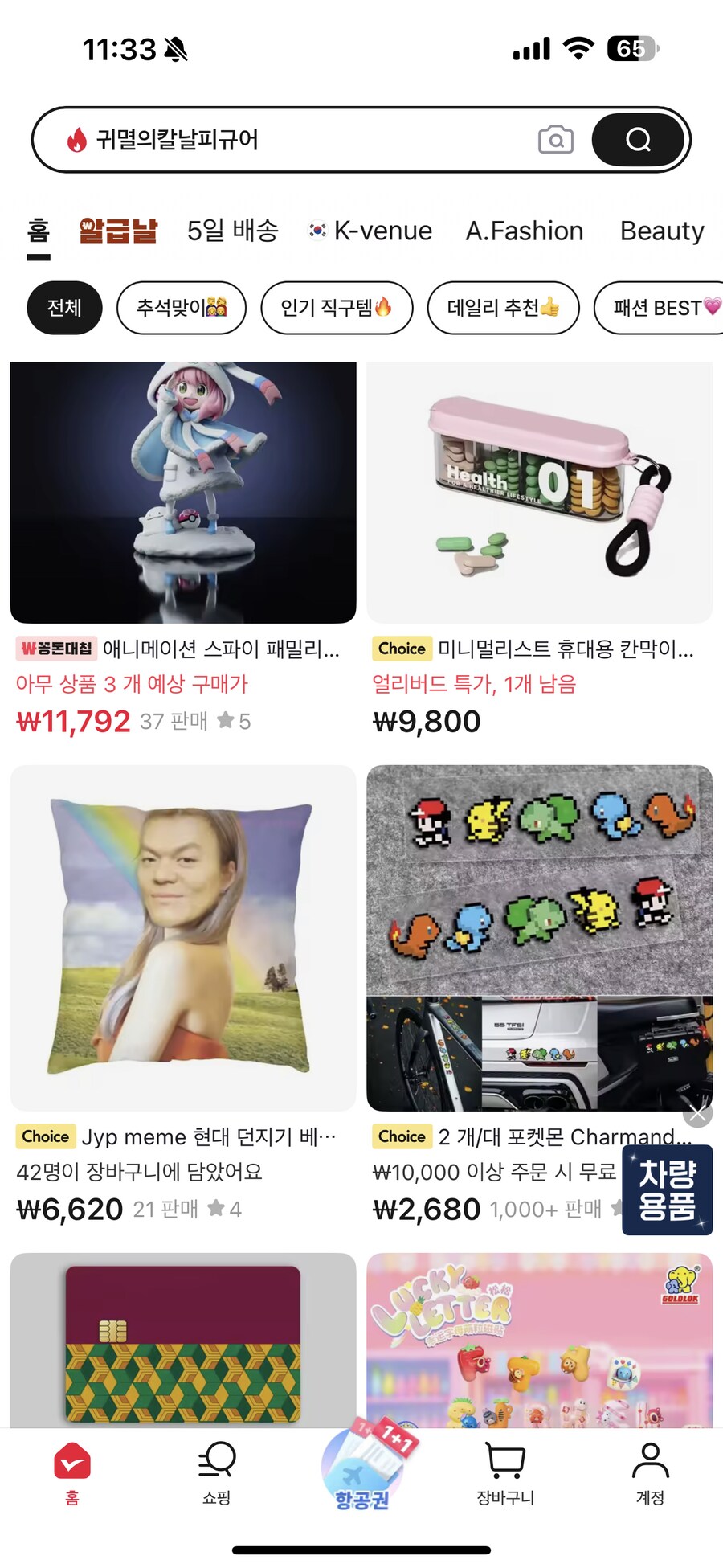Open the 장바구니 cart
Screen dimensions: 723x1568
click(x=505, y=1472)
